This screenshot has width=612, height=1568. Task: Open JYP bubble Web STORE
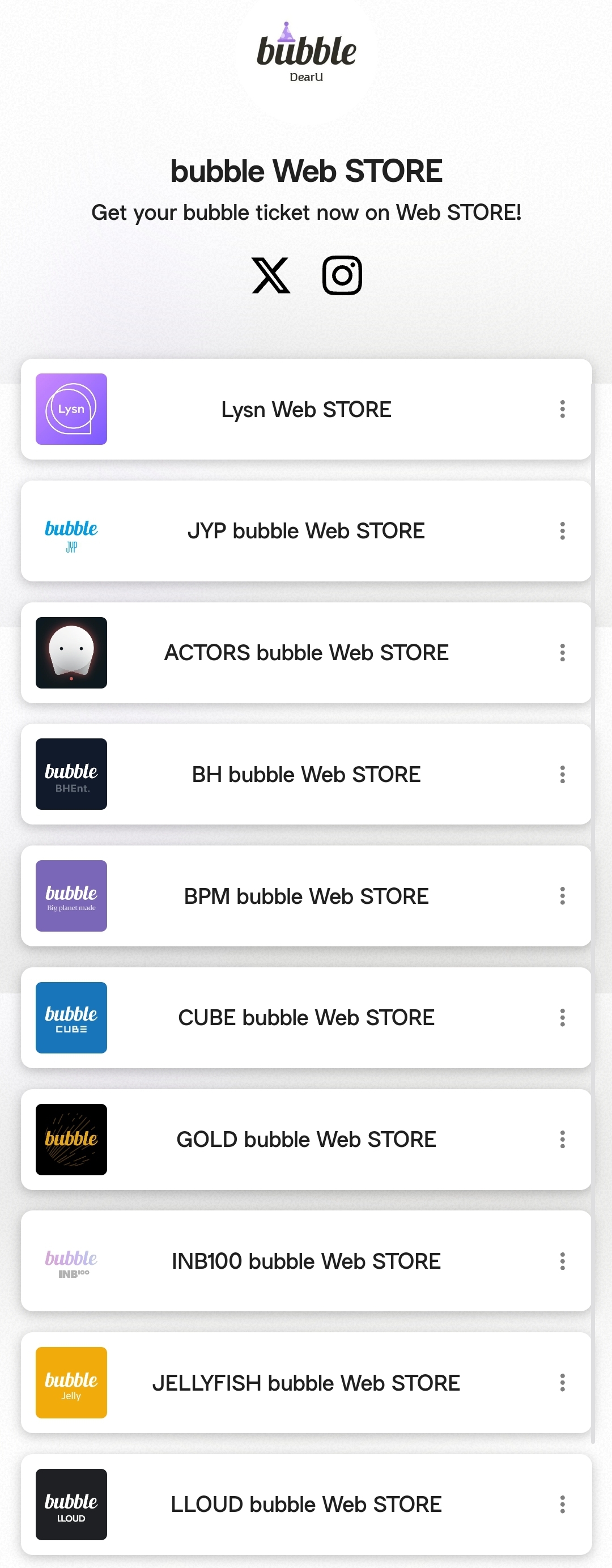305,531
